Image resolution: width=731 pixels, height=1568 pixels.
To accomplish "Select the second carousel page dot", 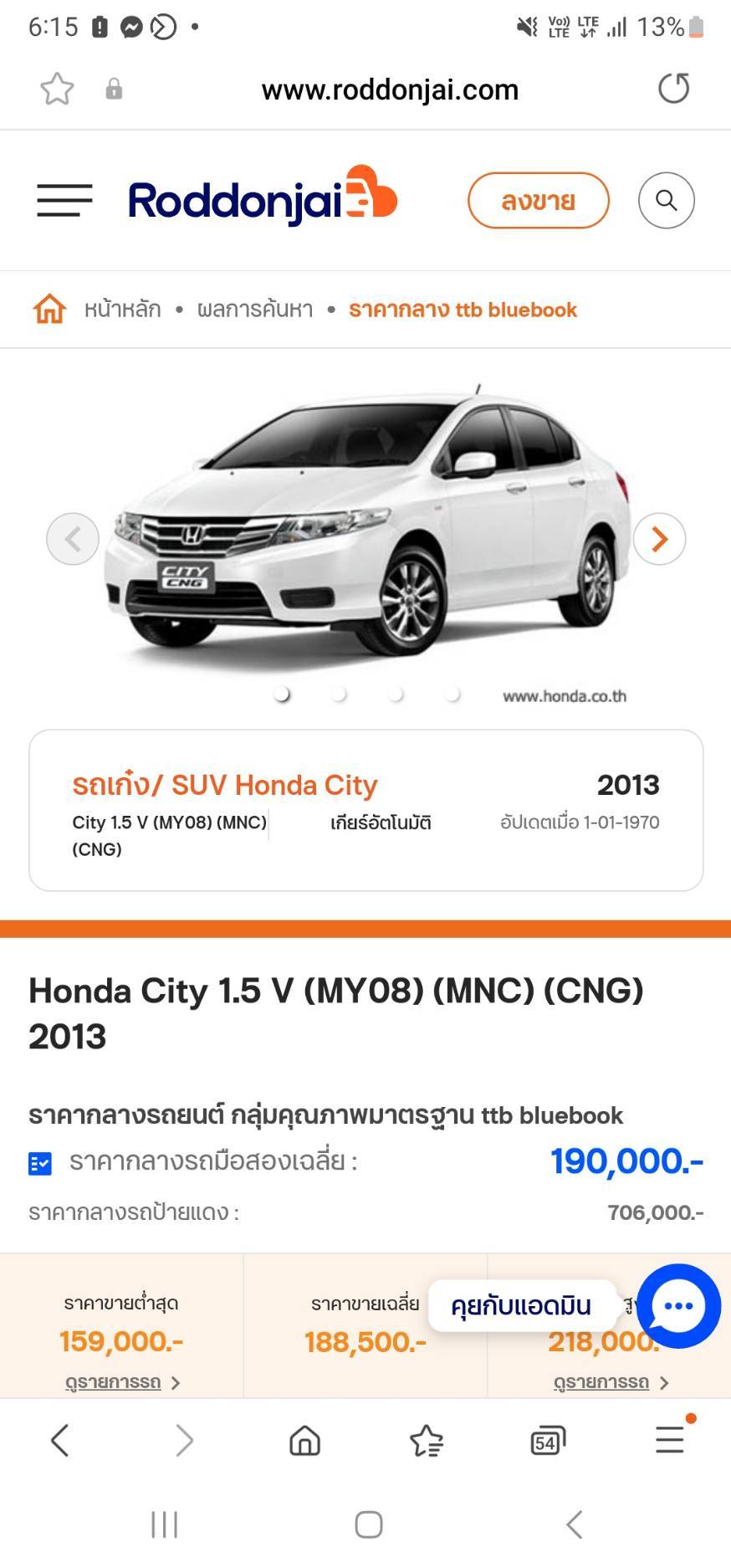I will 339,694.
